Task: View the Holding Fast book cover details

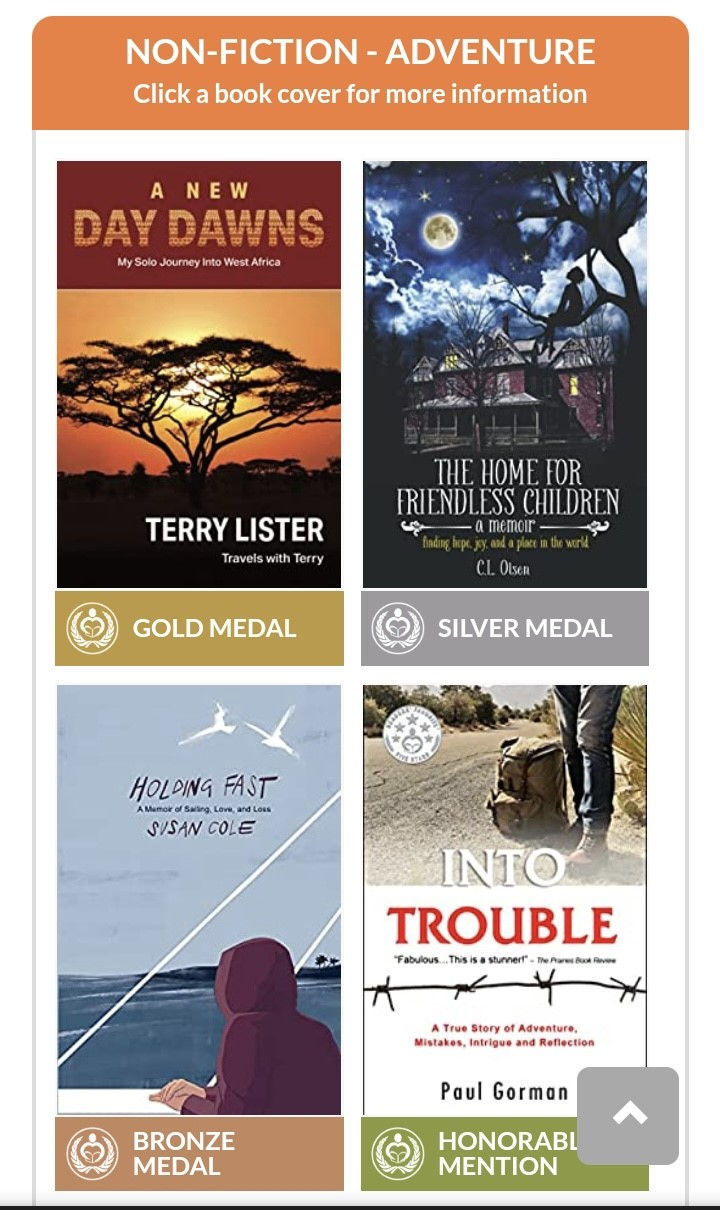Action: (x=199, y=899)
